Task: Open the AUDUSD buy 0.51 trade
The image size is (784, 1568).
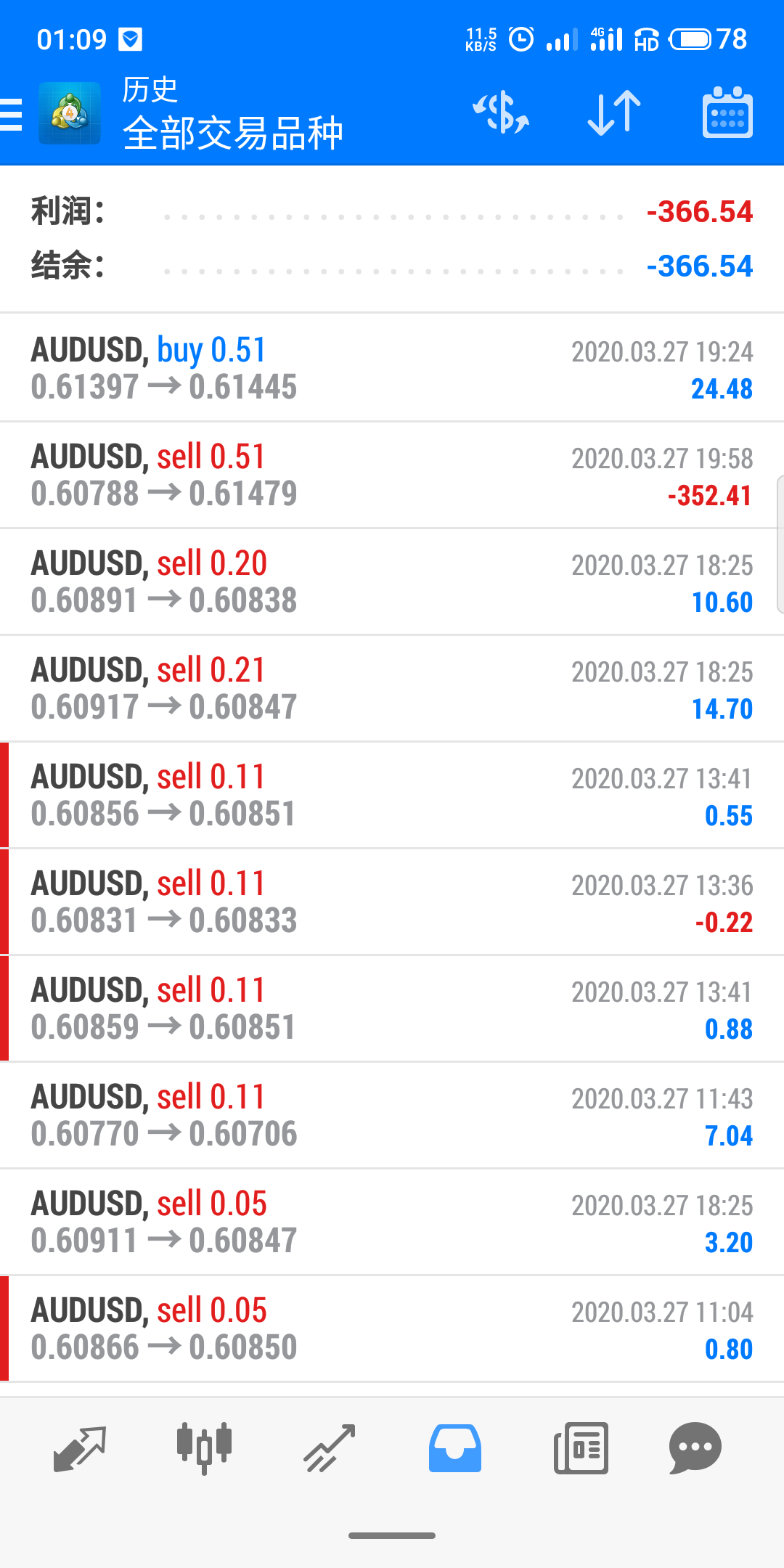Action: pos(392,369)
